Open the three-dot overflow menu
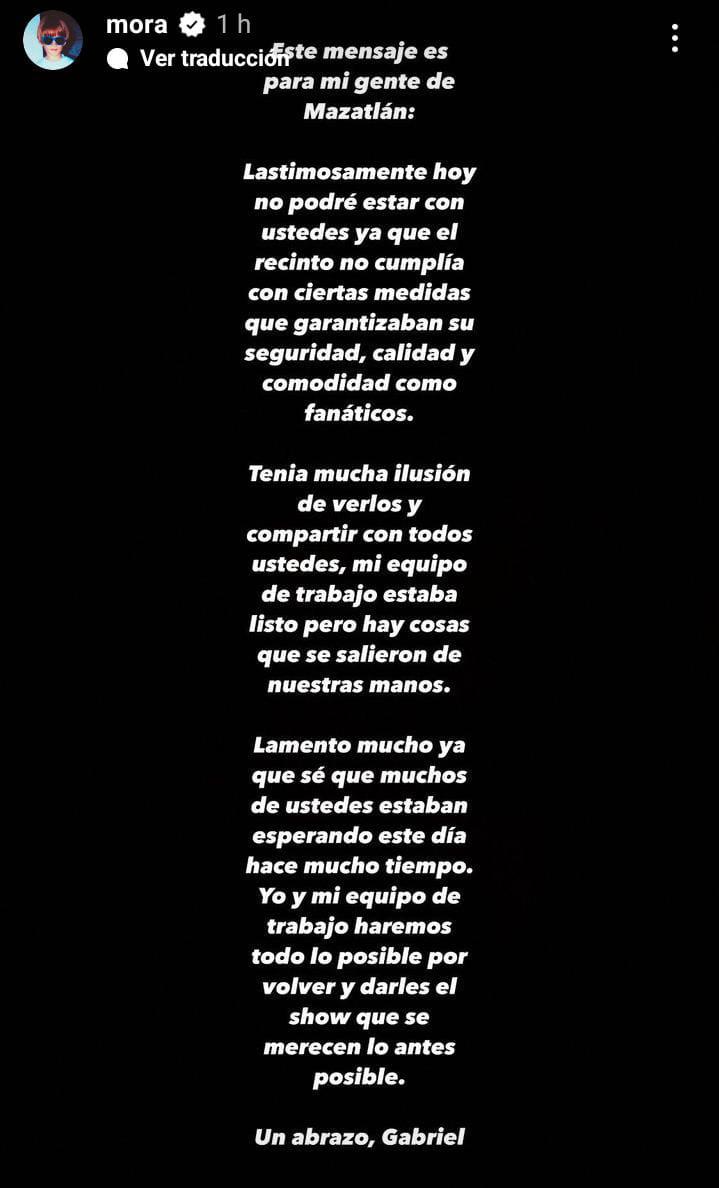The image size is (719, 1188). [675, 38]
